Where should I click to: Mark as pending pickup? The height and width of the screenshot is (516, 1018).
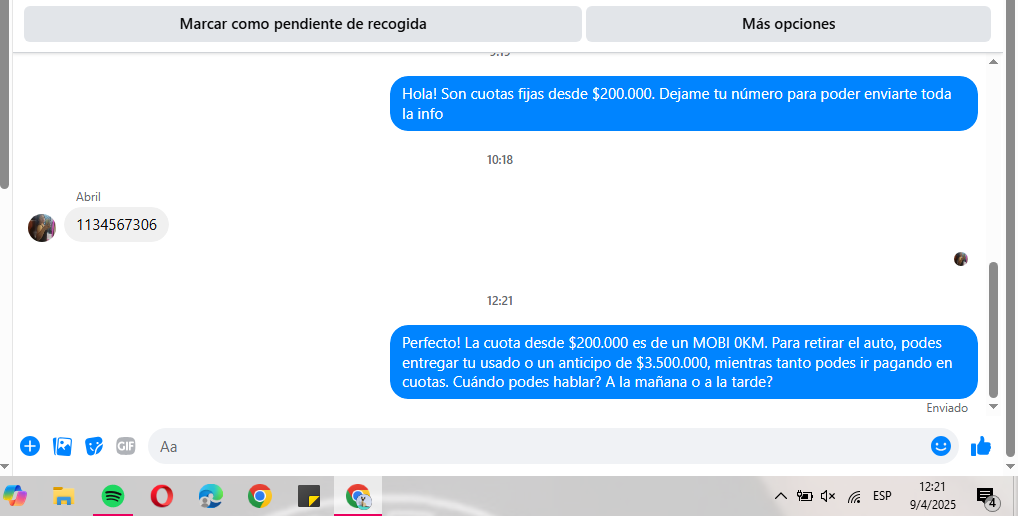pyautogui.click(x=302, y=24)
